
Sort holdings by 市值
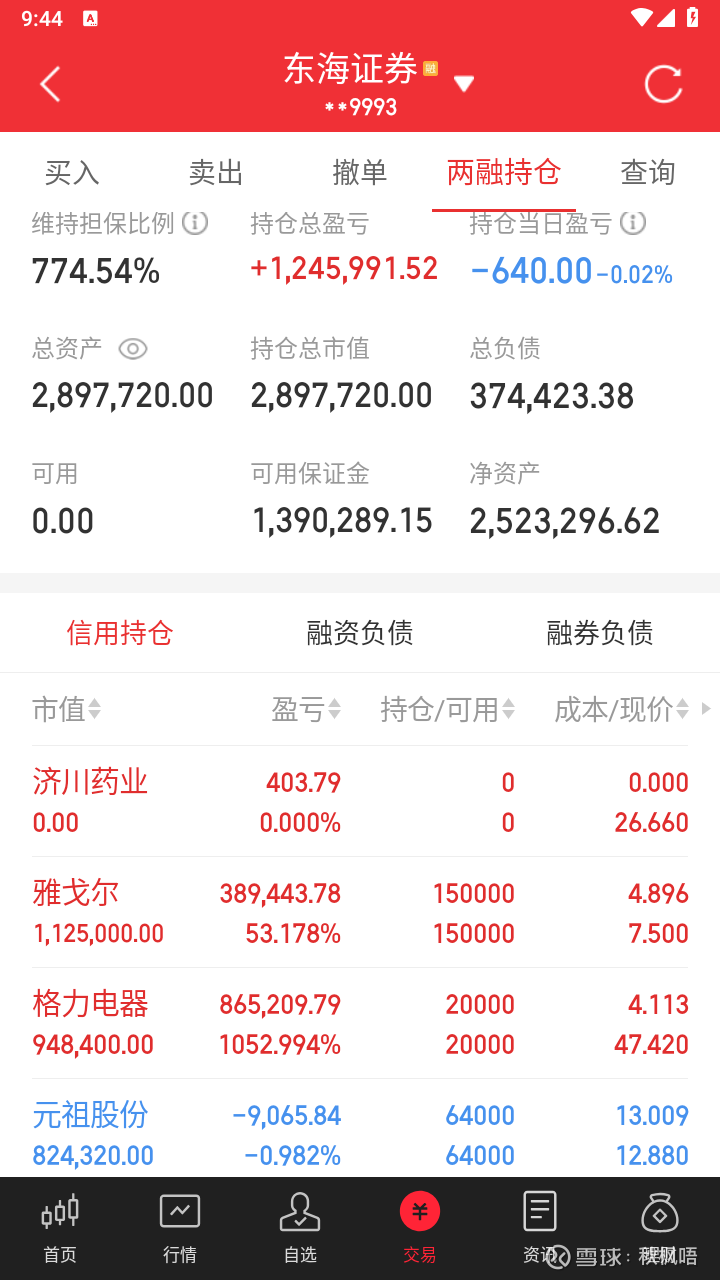tap(67, 709)
